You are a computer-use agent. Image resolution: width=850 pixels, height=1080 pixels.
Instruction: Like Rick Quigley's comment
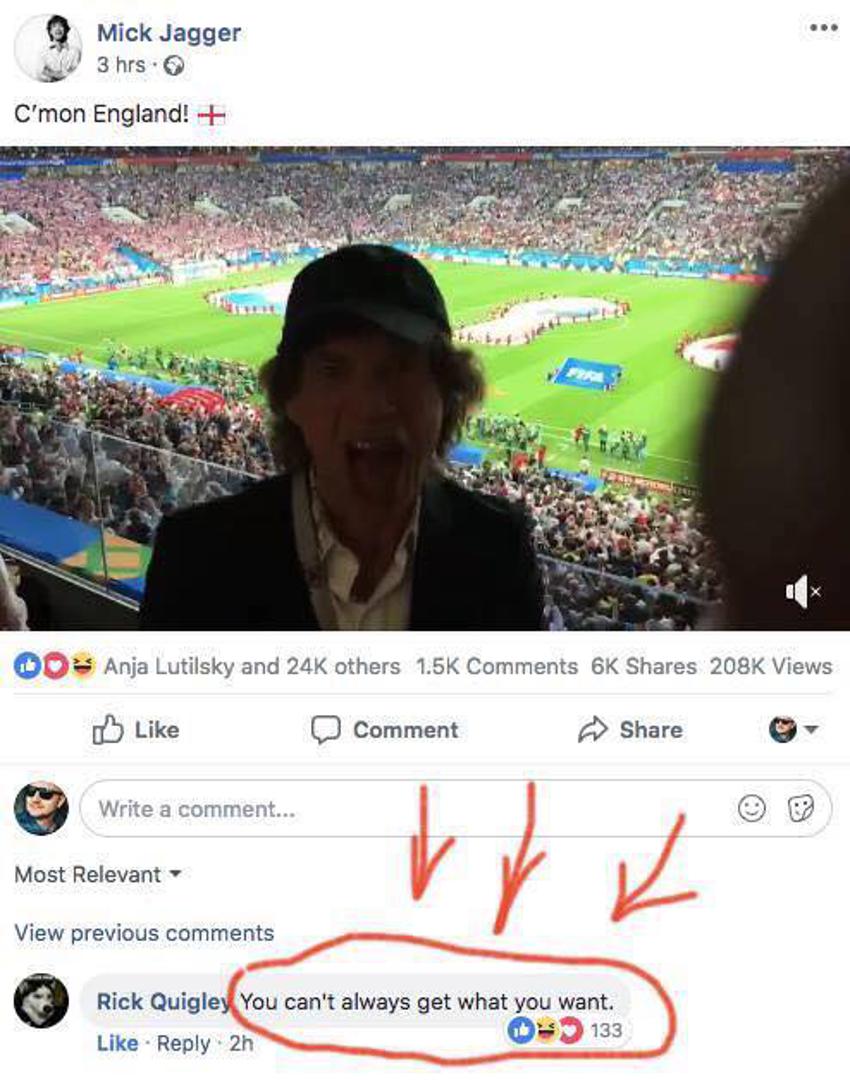117,1043
